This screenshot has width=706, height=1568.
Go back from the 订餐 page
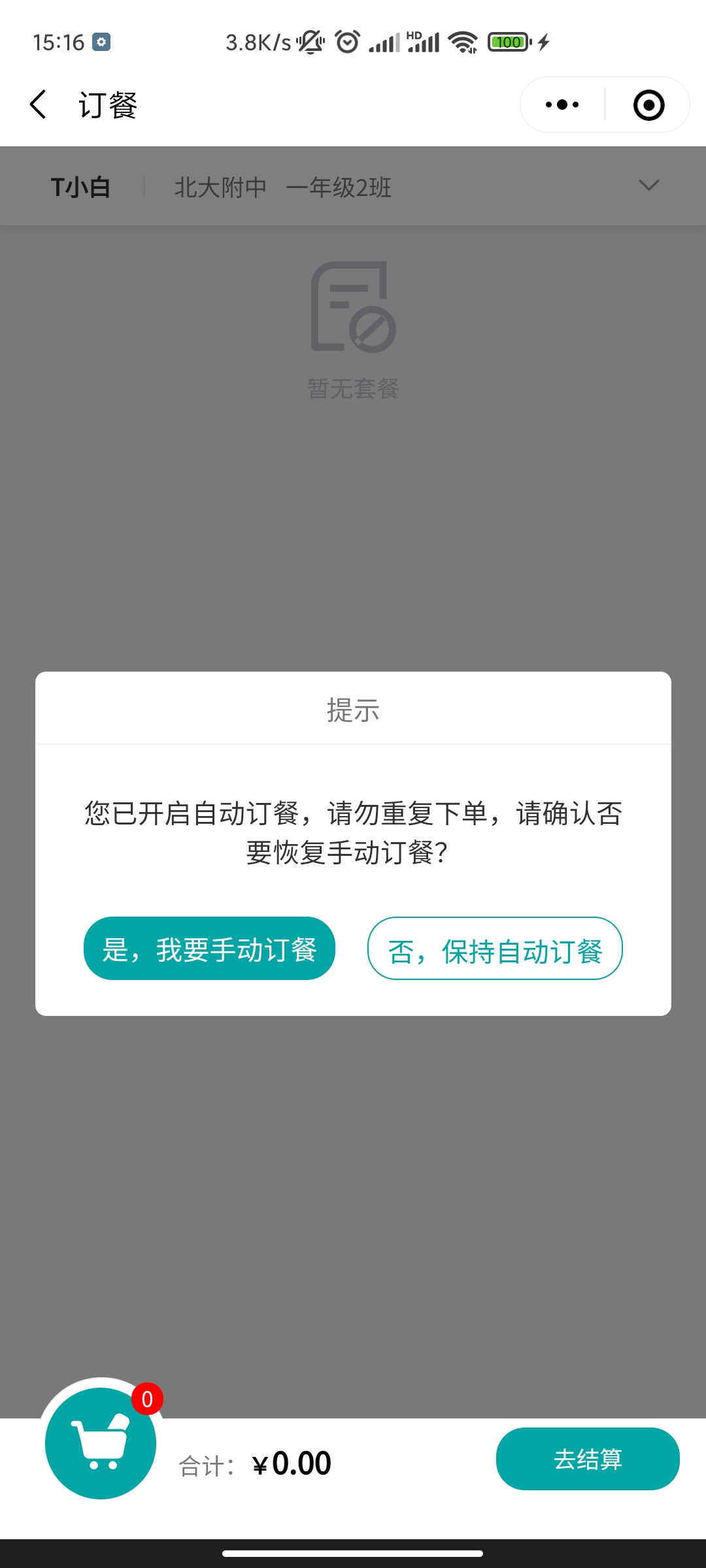[x=39, y=105]
